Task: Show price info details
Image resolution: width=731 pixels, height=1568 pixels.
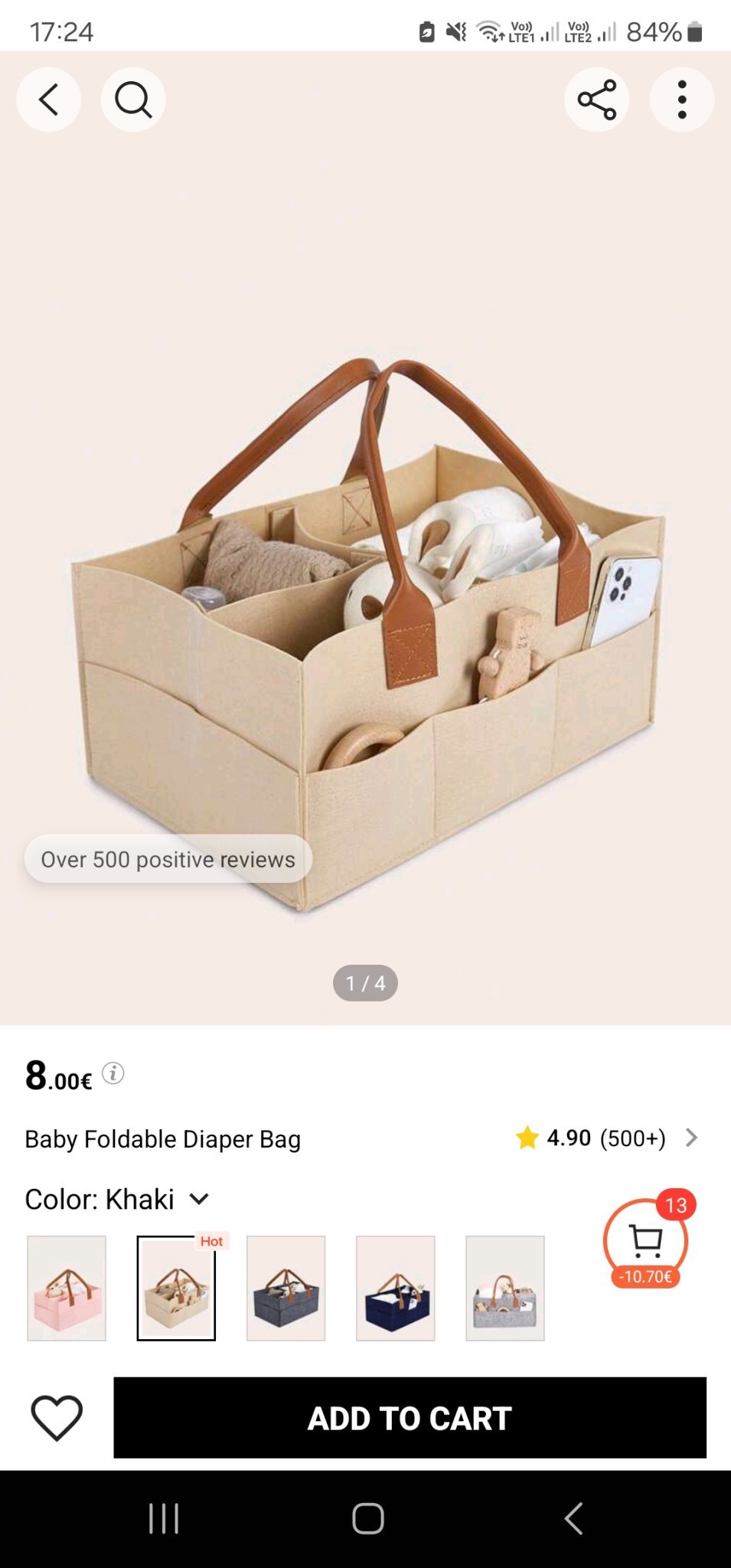Action: (113, 1073)
